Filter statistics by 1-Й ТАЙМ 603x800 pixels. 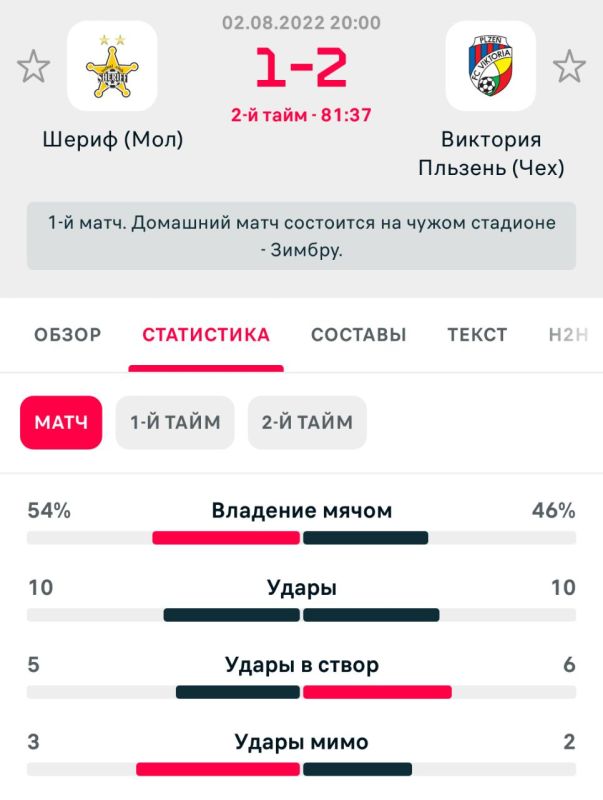tap(175, 422)
